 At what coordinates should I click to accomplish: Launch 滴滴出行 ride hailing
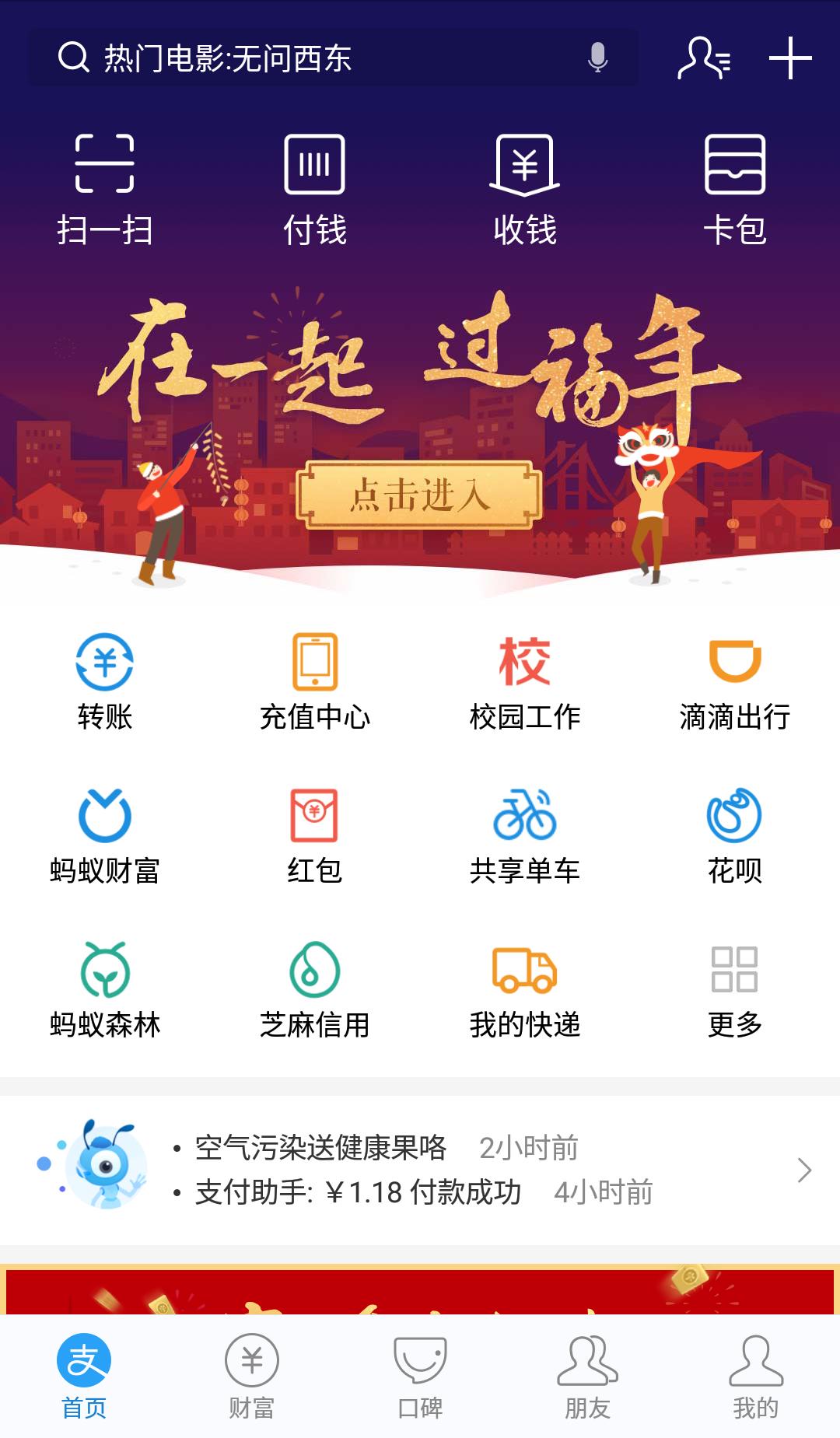click(x=733, y=681)
